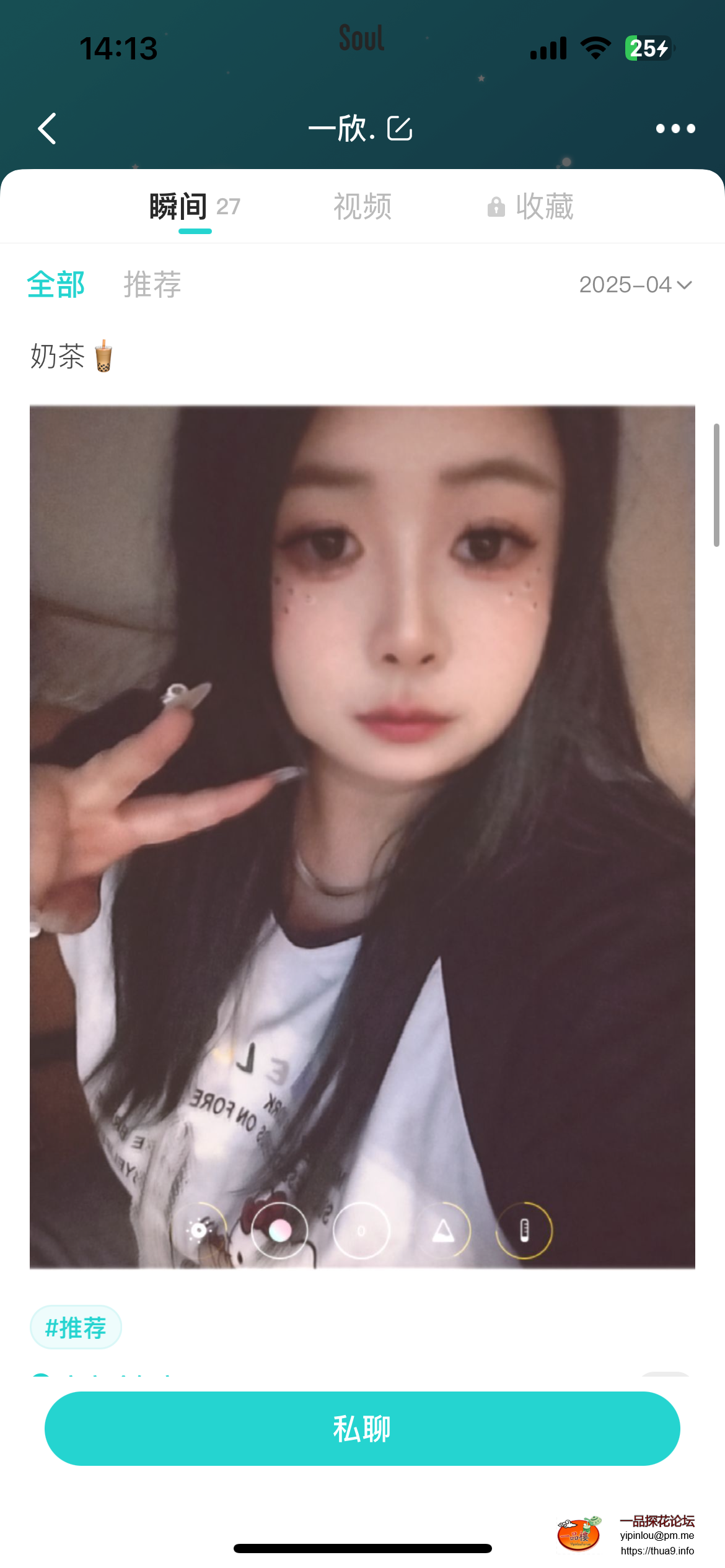This screenshot has width=725, height=1568.
Task: Edit the nickname via the pencil icon
Action: click(x=400, y=129)
